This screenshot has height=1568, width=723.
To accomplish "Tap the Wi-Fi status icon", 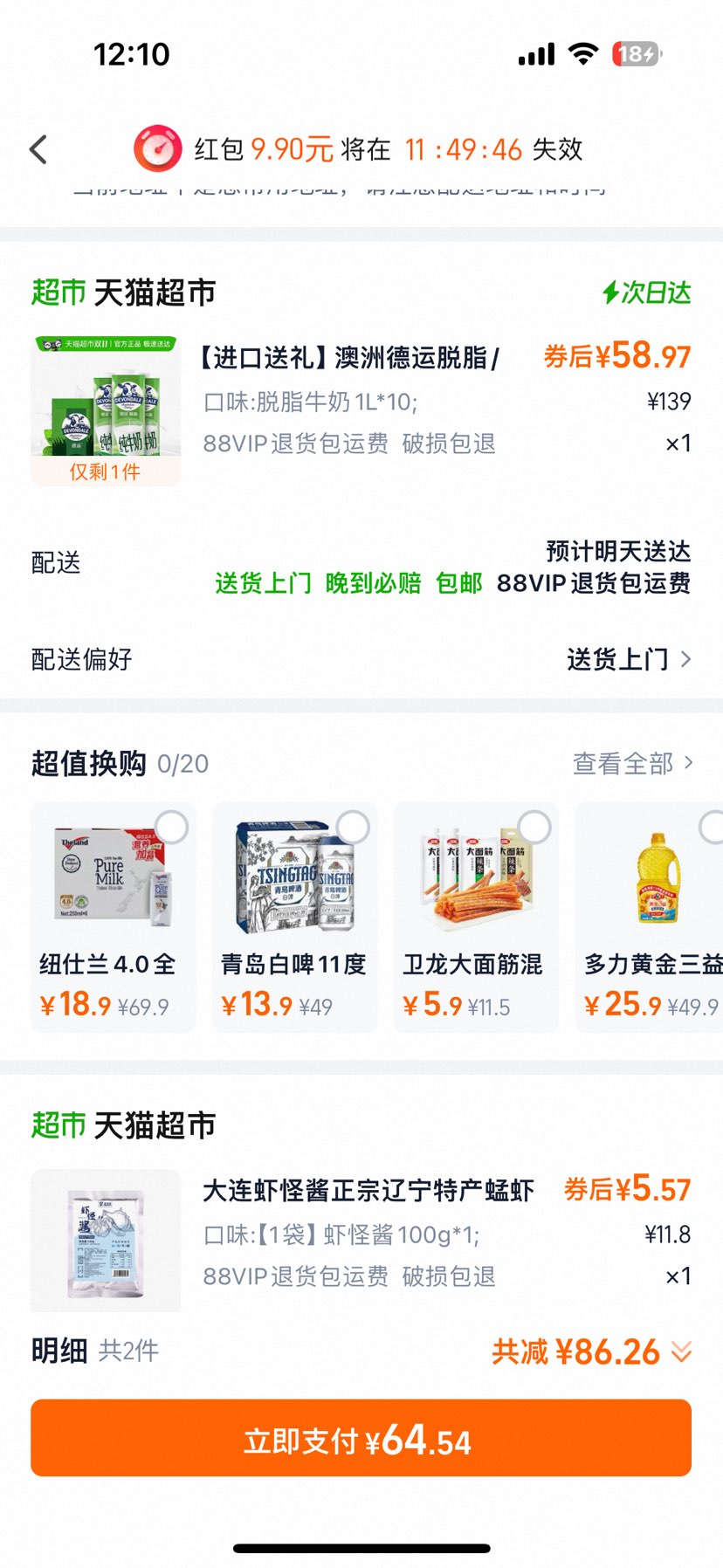I will coord(582,53).
